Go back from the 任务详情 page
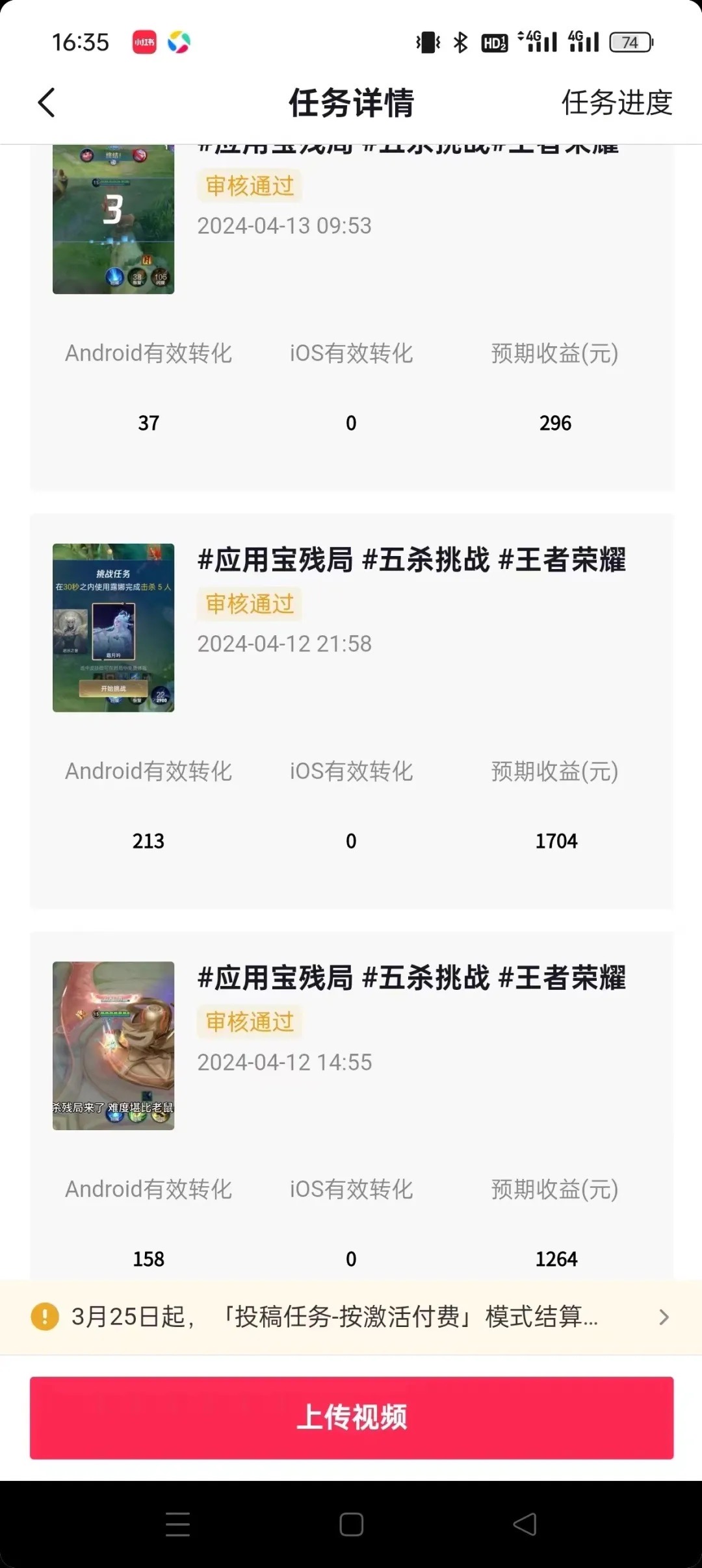The height and width of the screenshot is (1568, 702). point(47,103)
